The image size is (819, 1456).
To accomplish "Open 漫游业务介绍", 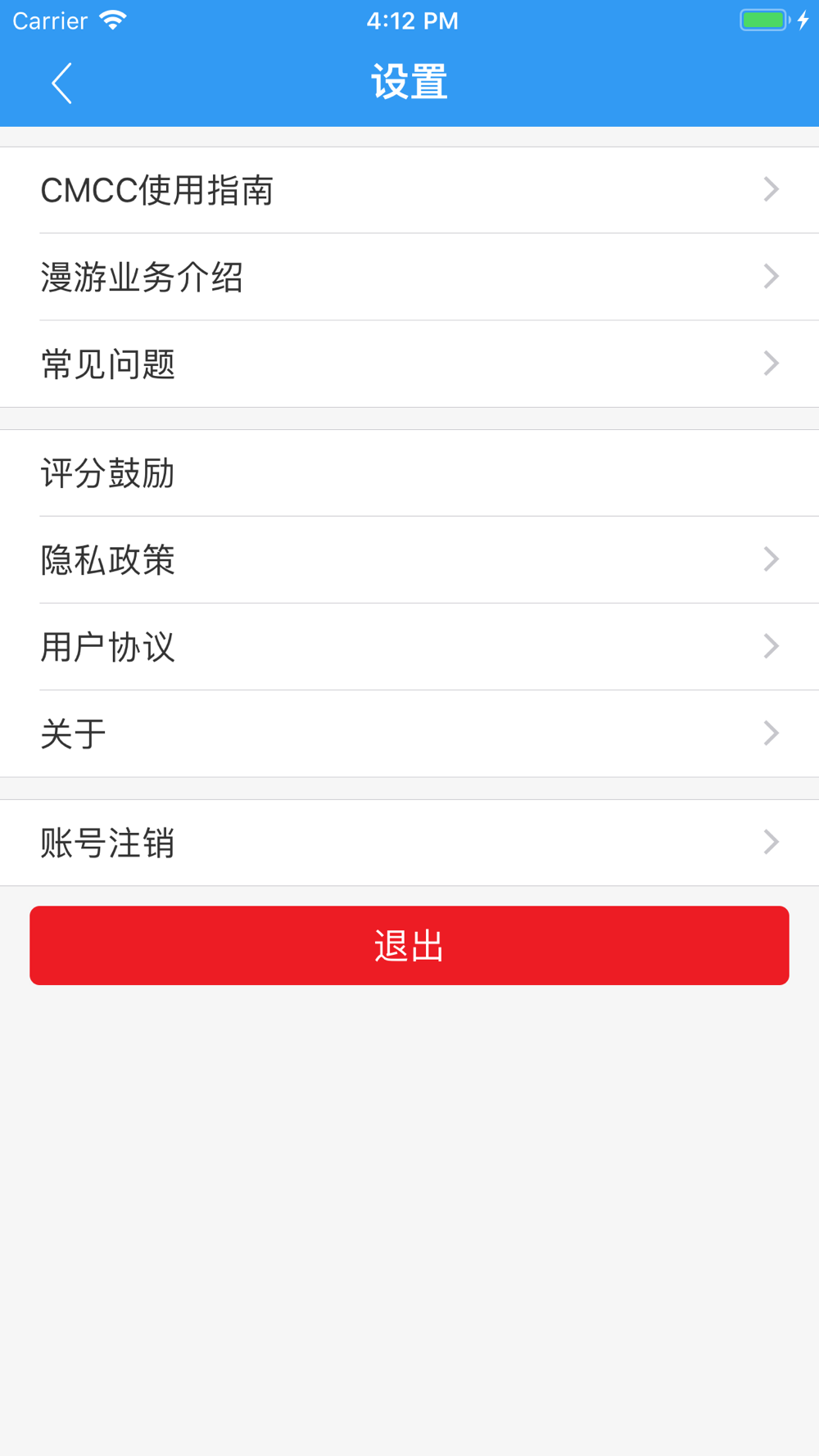I will (409, 277).
